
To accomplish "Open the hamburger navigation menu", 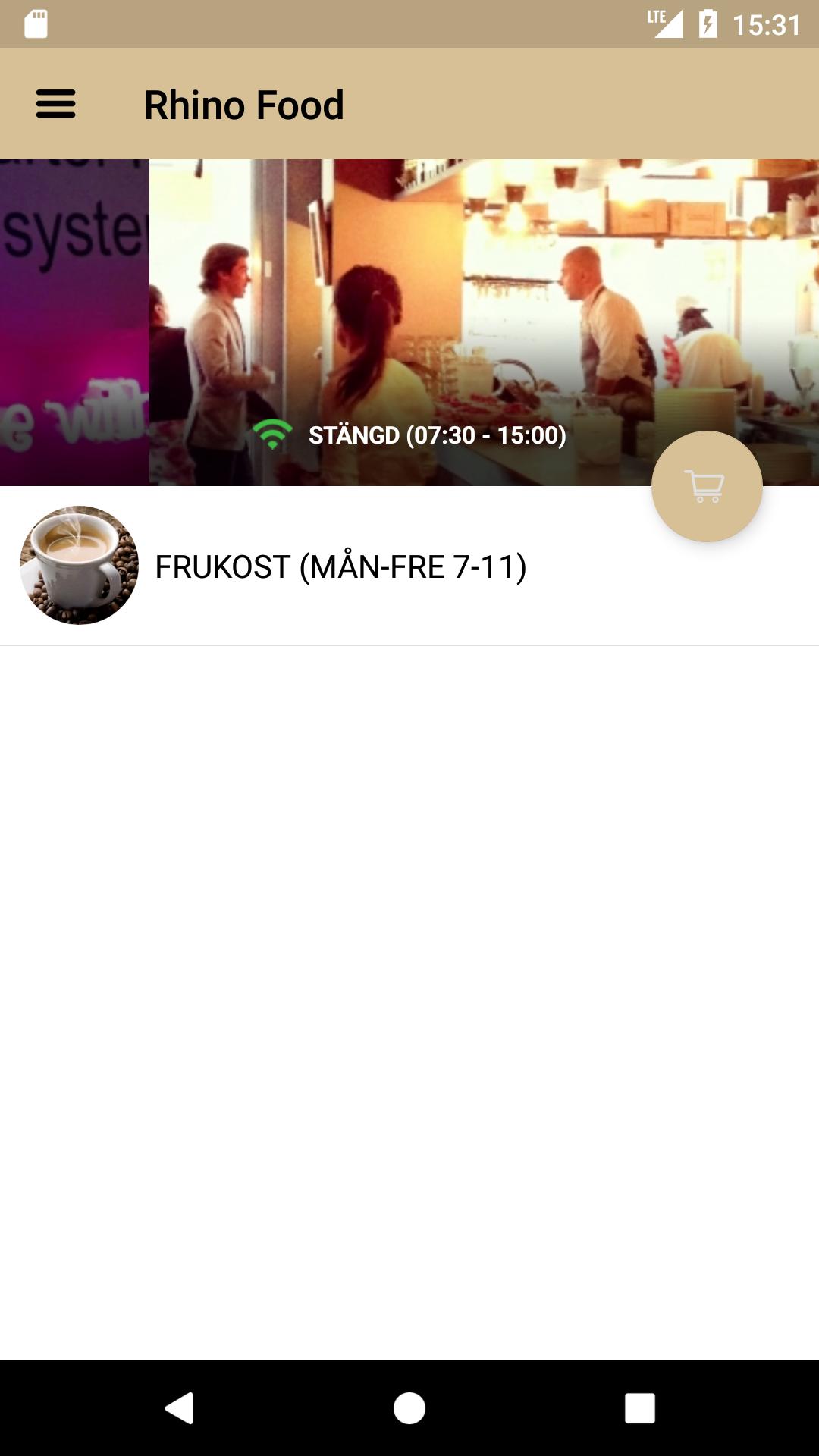I will pos(56,104).
